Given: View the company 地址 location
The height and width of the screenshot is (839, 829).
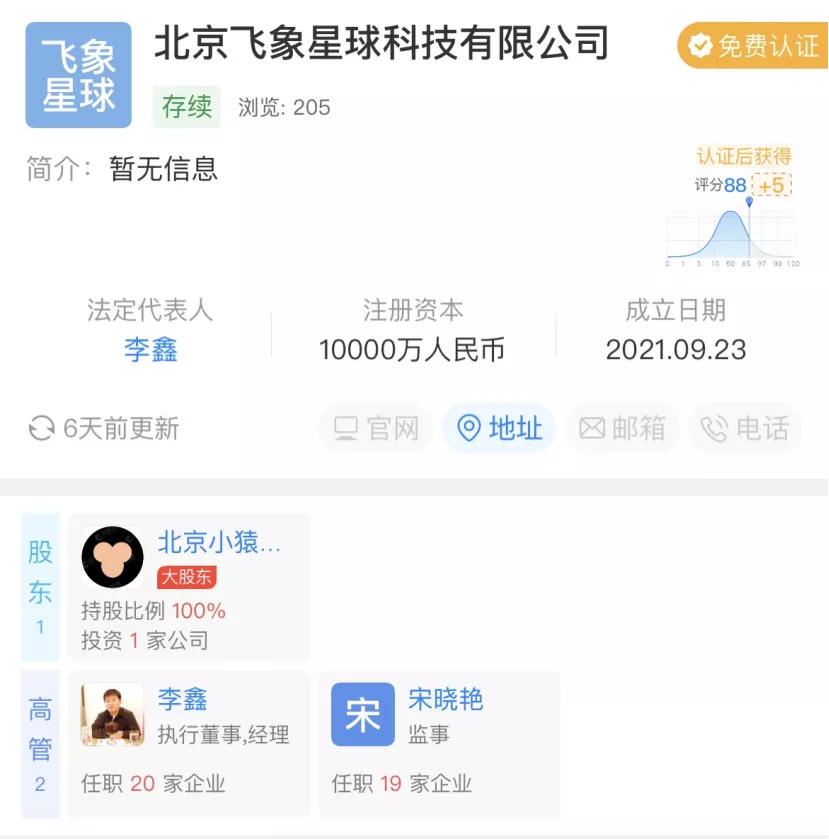Looking at the screenshot, I should click(499, 429).
